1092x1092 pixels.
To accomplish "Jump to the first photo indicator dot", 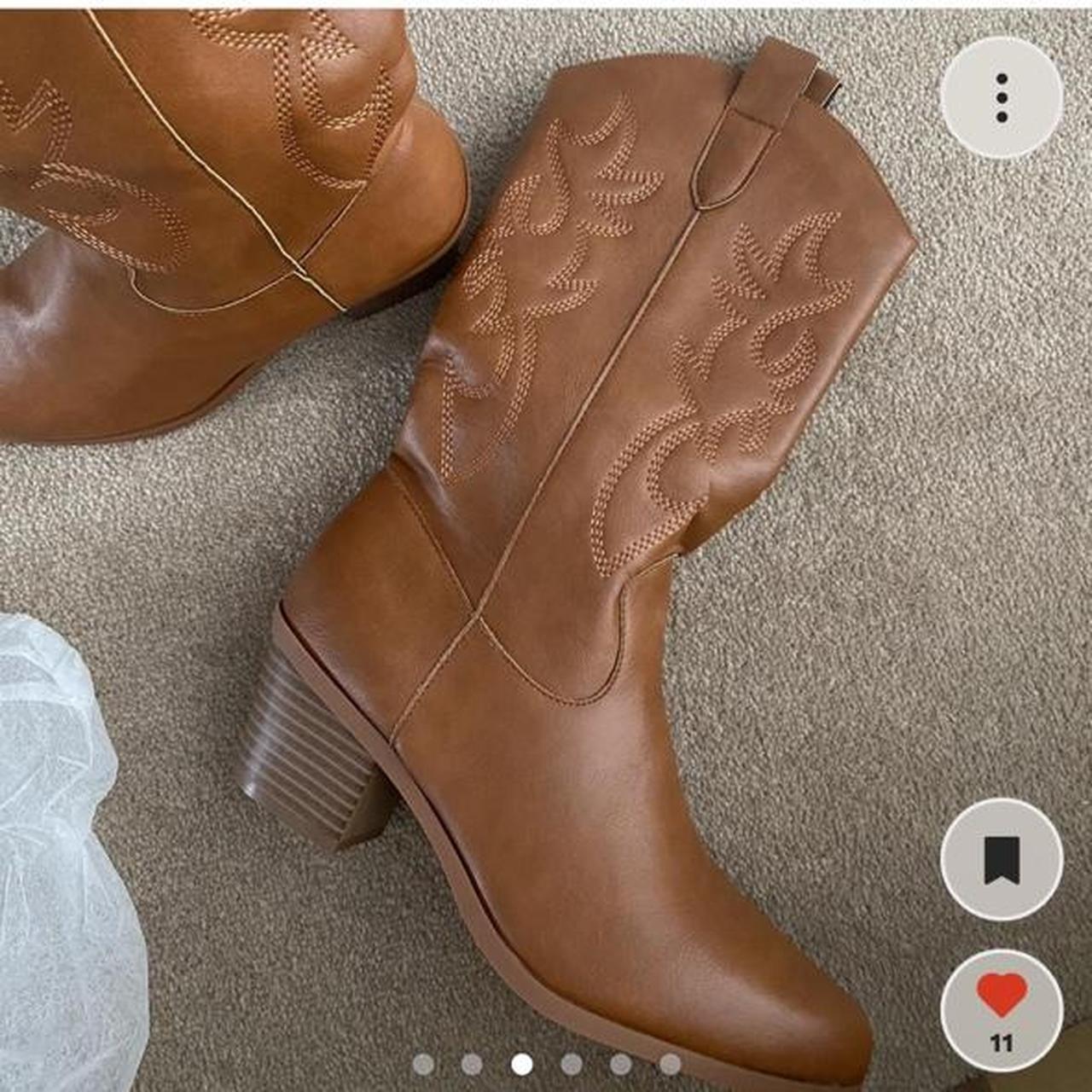I will click(423, 1064).
